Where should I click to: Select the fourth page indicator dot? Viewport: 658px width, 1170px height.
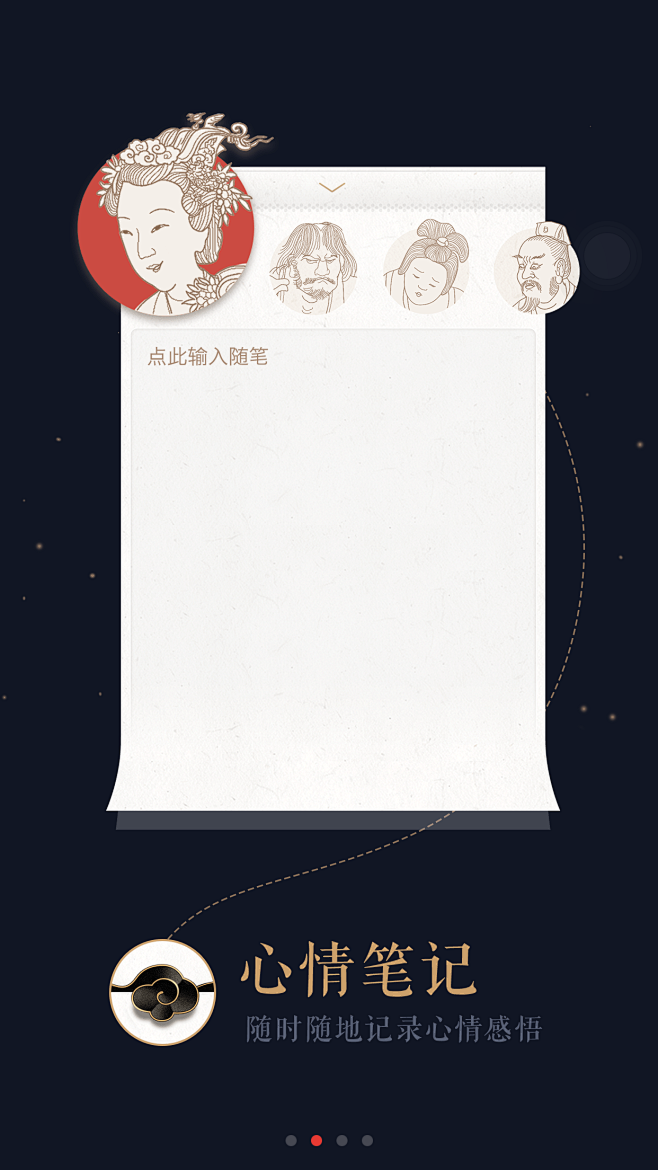tap(367, 1140)
